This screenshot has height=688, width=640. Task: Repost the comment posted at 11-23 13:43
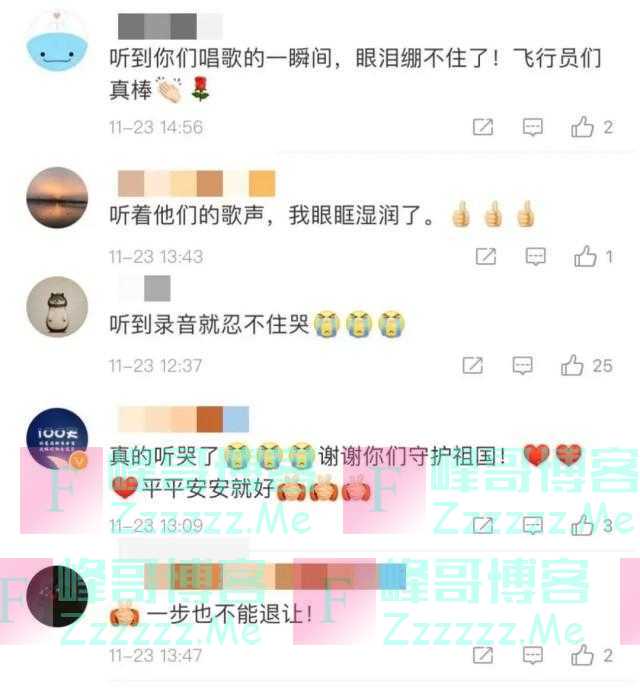point(486,257)
